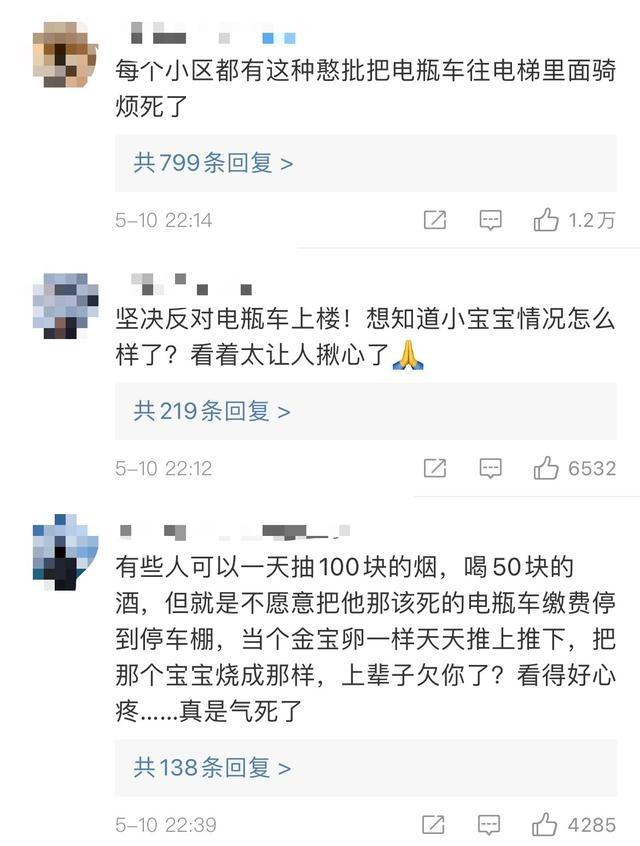Viewport: 640px width, 846px height.
Task: Reply to the comment posted at 22:39
Action: coord(490,825)
